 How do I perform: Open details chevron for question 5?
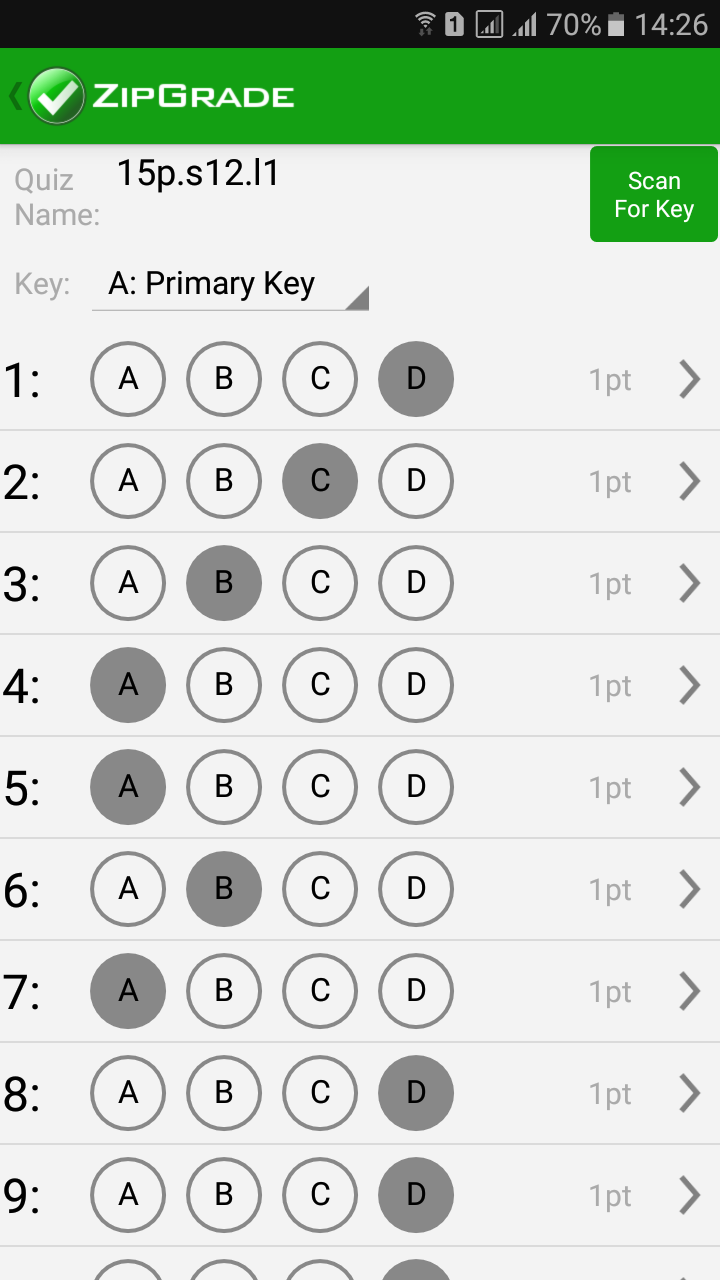pyautogui.click(x=689, y=787)
